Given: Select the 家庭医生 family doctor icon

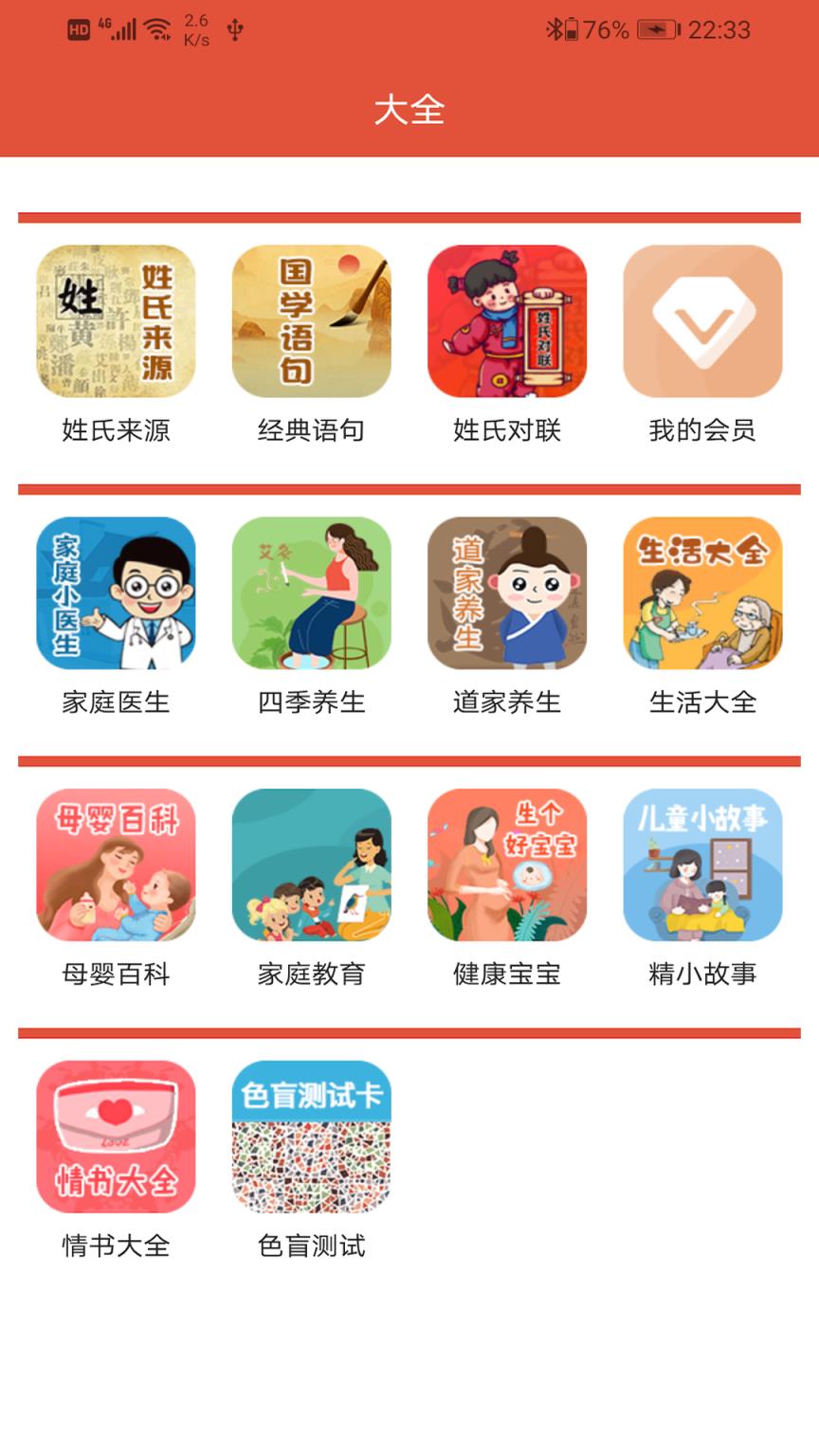Looking at the screenshot, I should 115,594.
